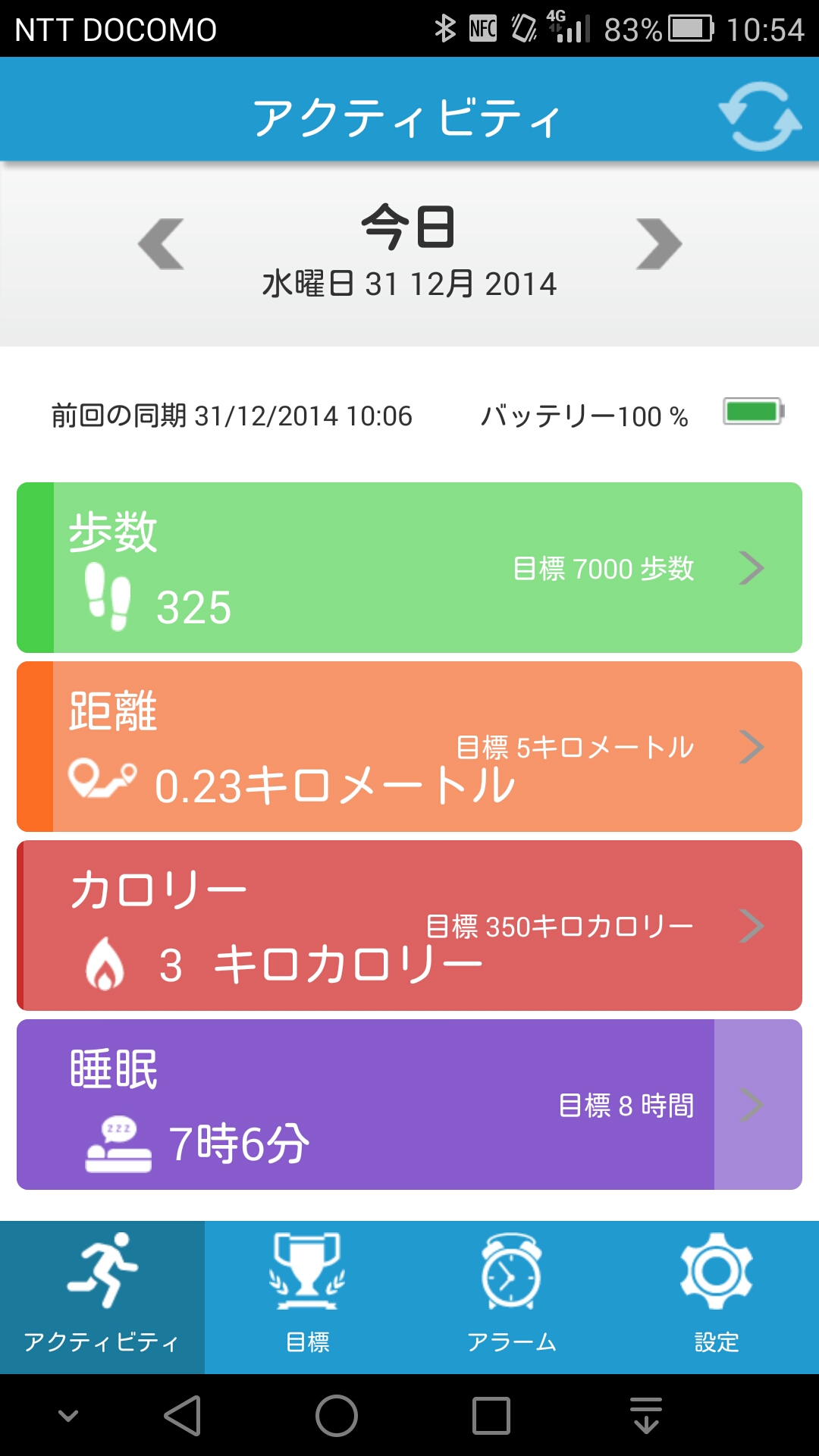819x1456 pixels.
Task: Go to the next day
Action: (x=659, y=244)
